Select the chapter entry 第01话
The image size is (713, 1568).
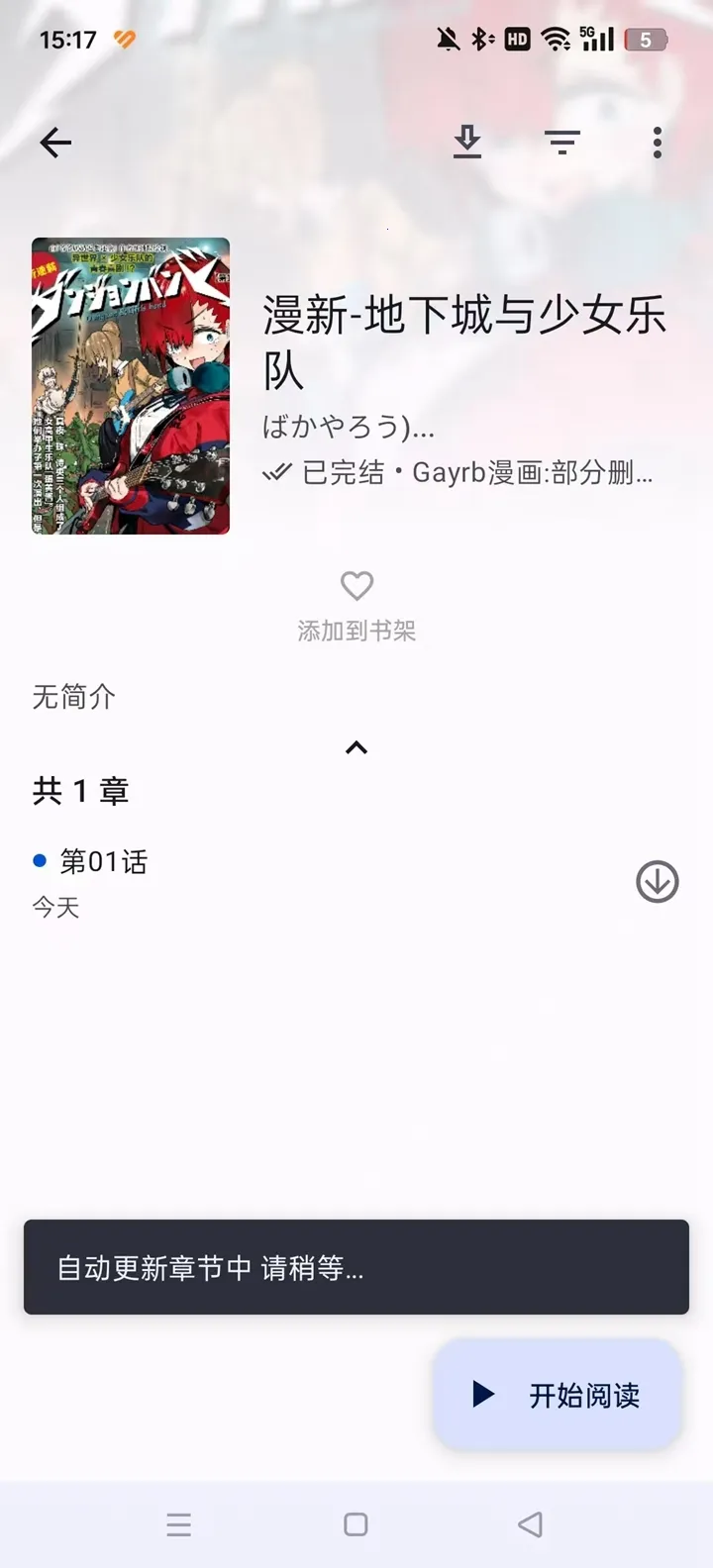[103, 861]
